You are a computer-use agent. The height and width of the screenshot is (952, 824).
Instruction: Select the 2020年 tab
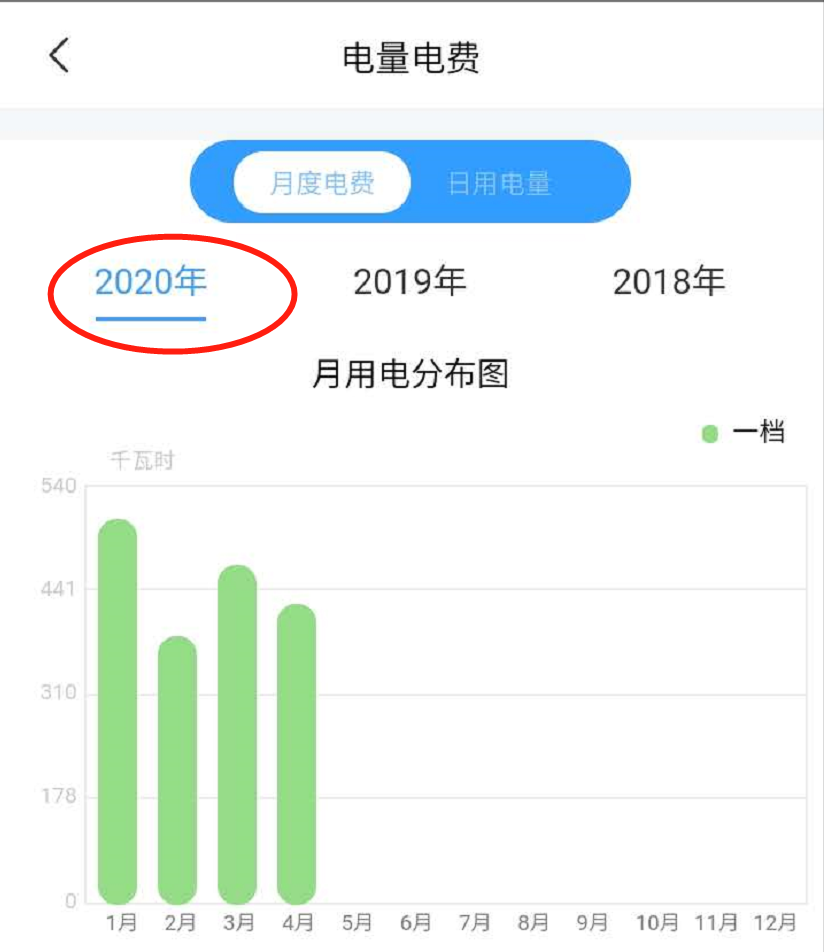151,283
